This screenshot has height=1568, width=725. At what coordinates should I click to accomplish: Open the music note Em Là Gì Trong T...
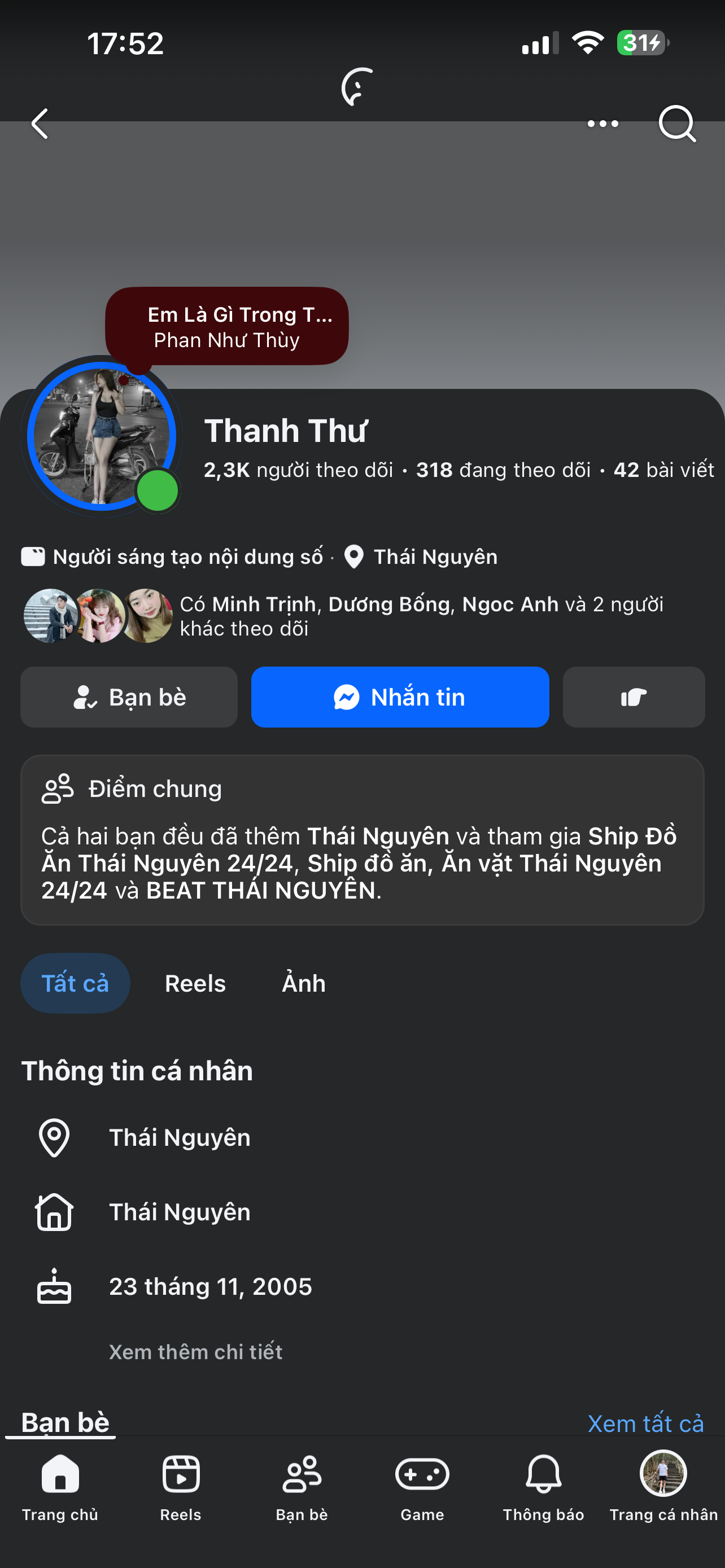tap(227, 327)
